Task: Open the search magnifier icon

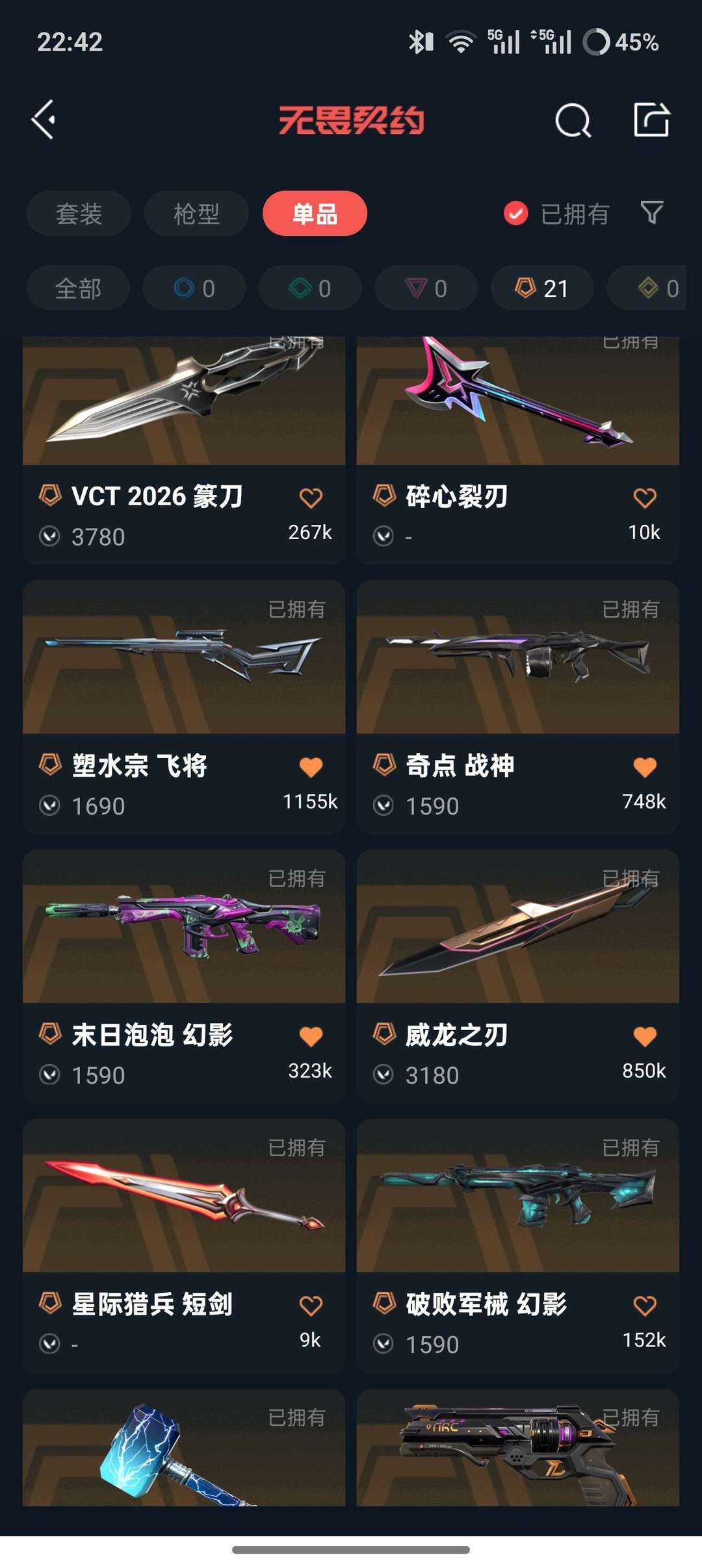Action: click(573, 120)
